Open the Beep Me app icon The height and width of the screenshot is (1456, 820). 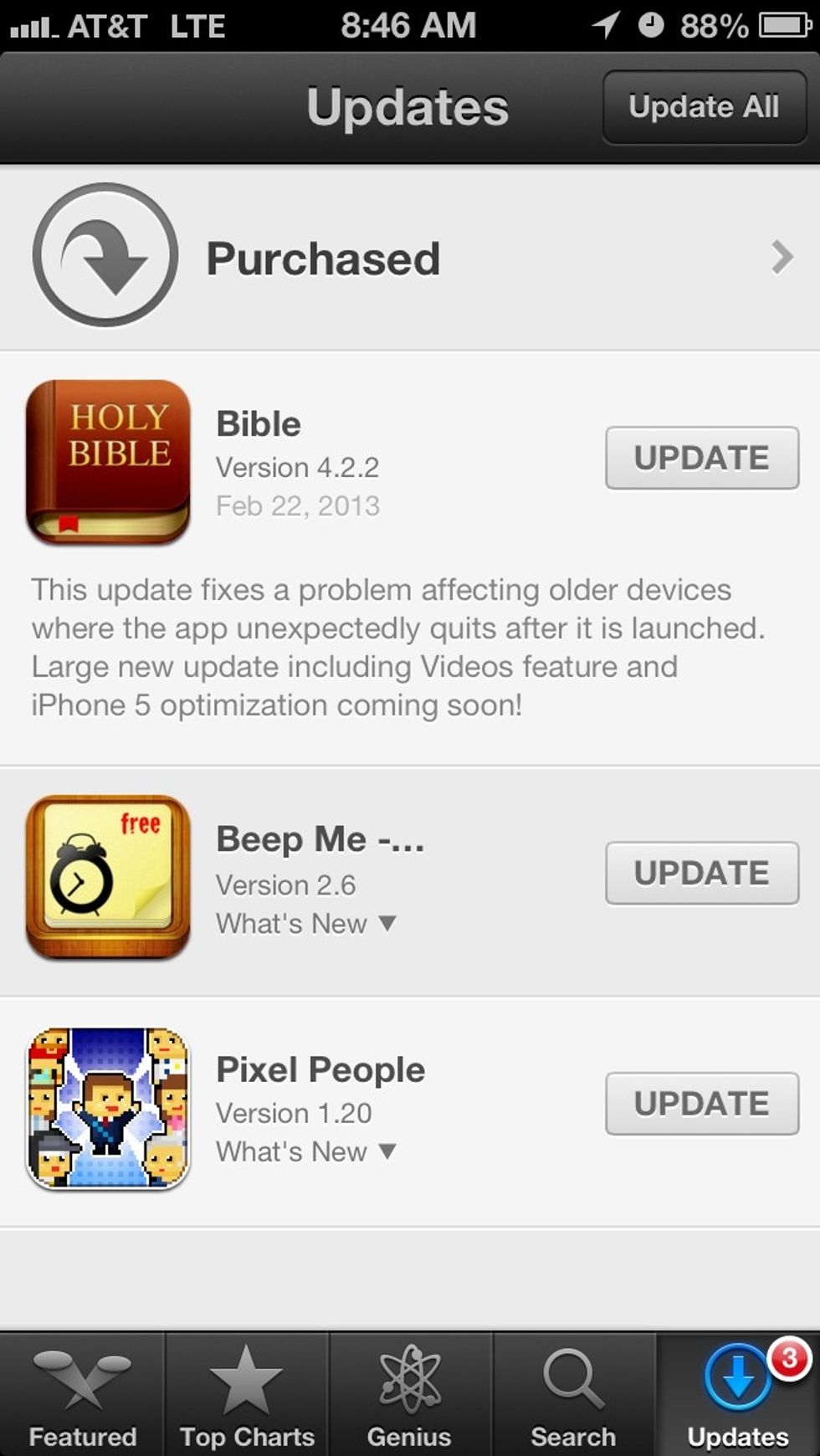tap(108, 877)
